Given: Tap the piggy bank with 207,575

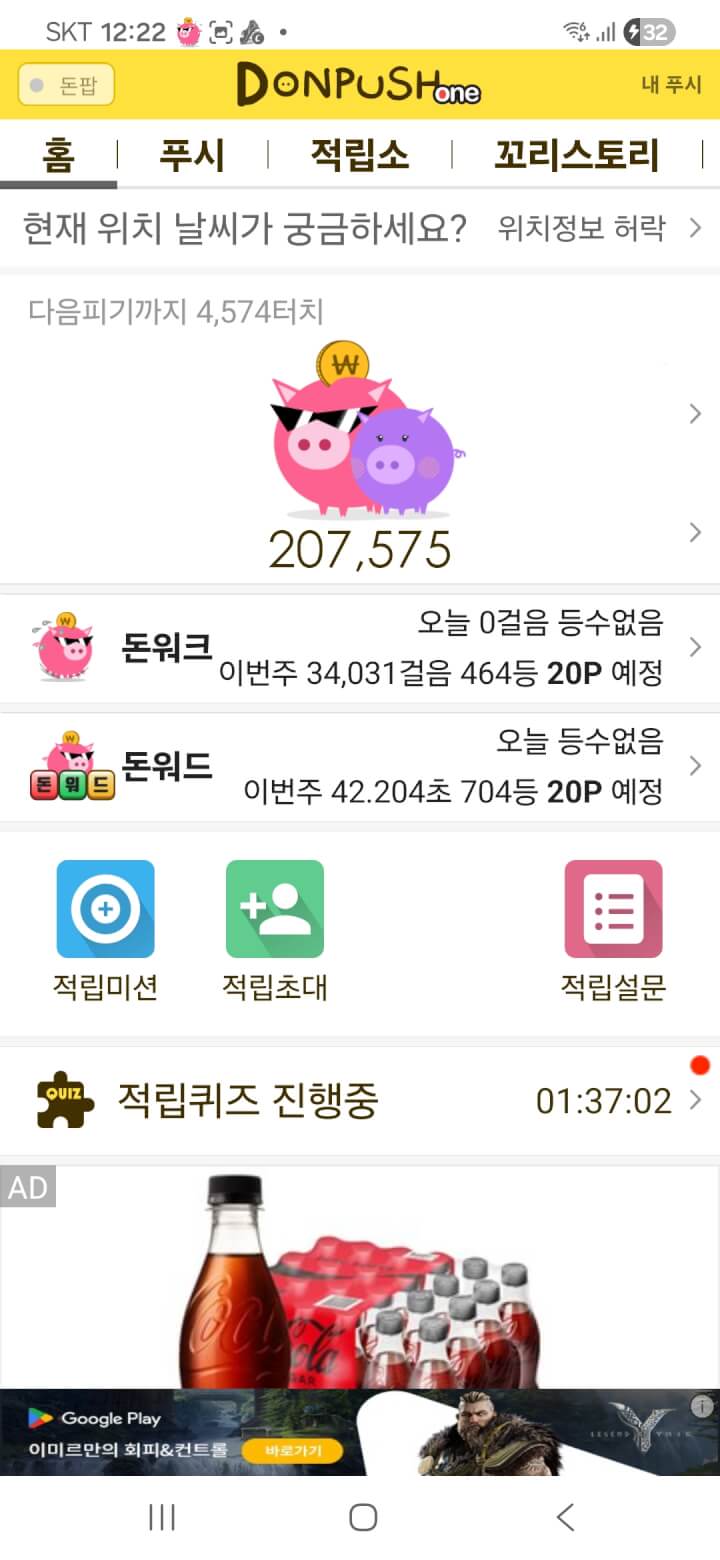Looking at the screenshot, I should click(x=360, y=440).
